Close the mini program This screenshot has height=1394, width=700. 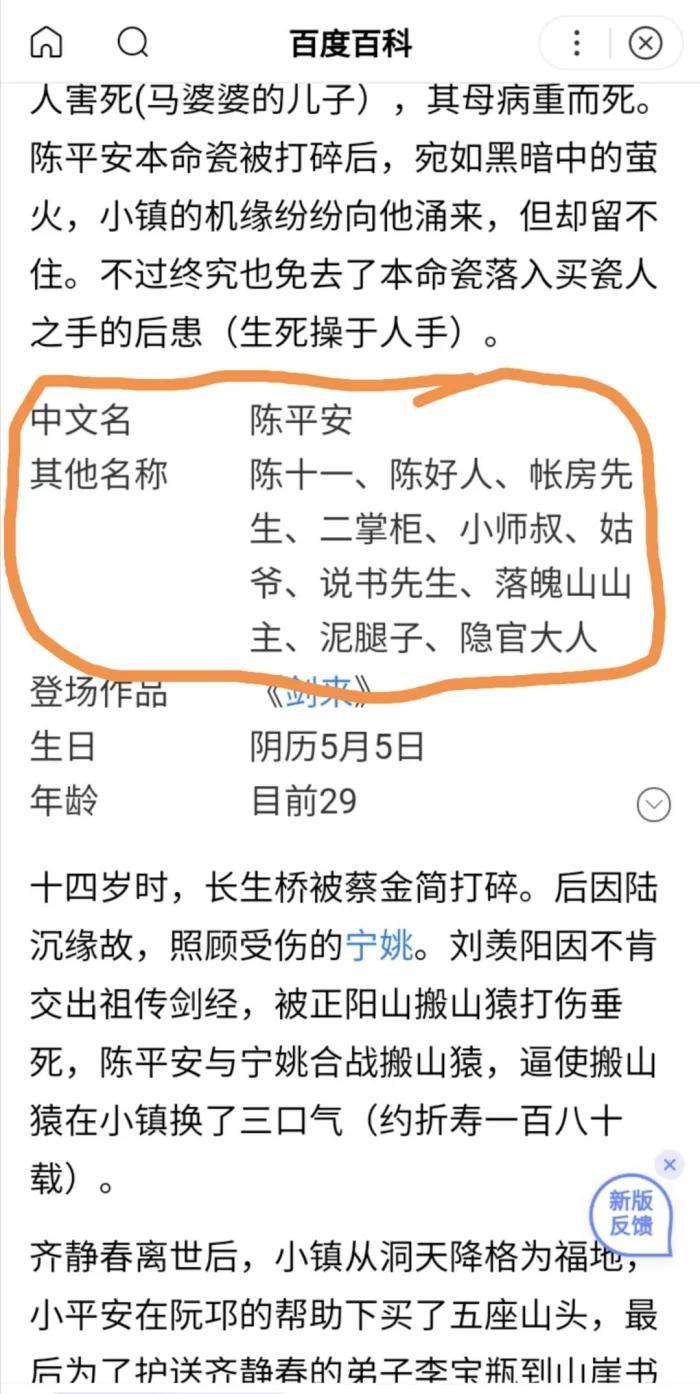(x=645, y=43)
